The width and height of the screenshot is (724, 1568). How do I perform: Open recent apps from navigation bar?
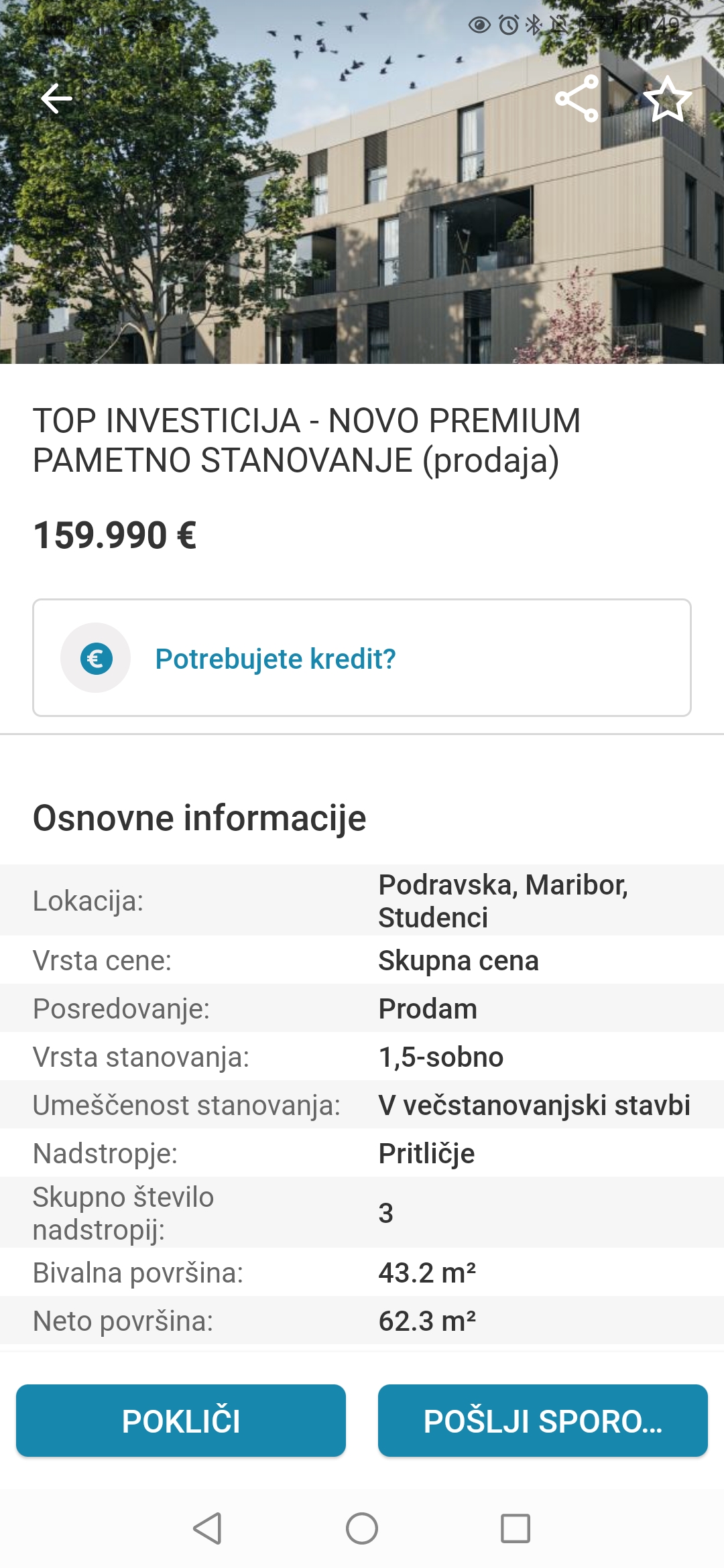pos(516,1528)
